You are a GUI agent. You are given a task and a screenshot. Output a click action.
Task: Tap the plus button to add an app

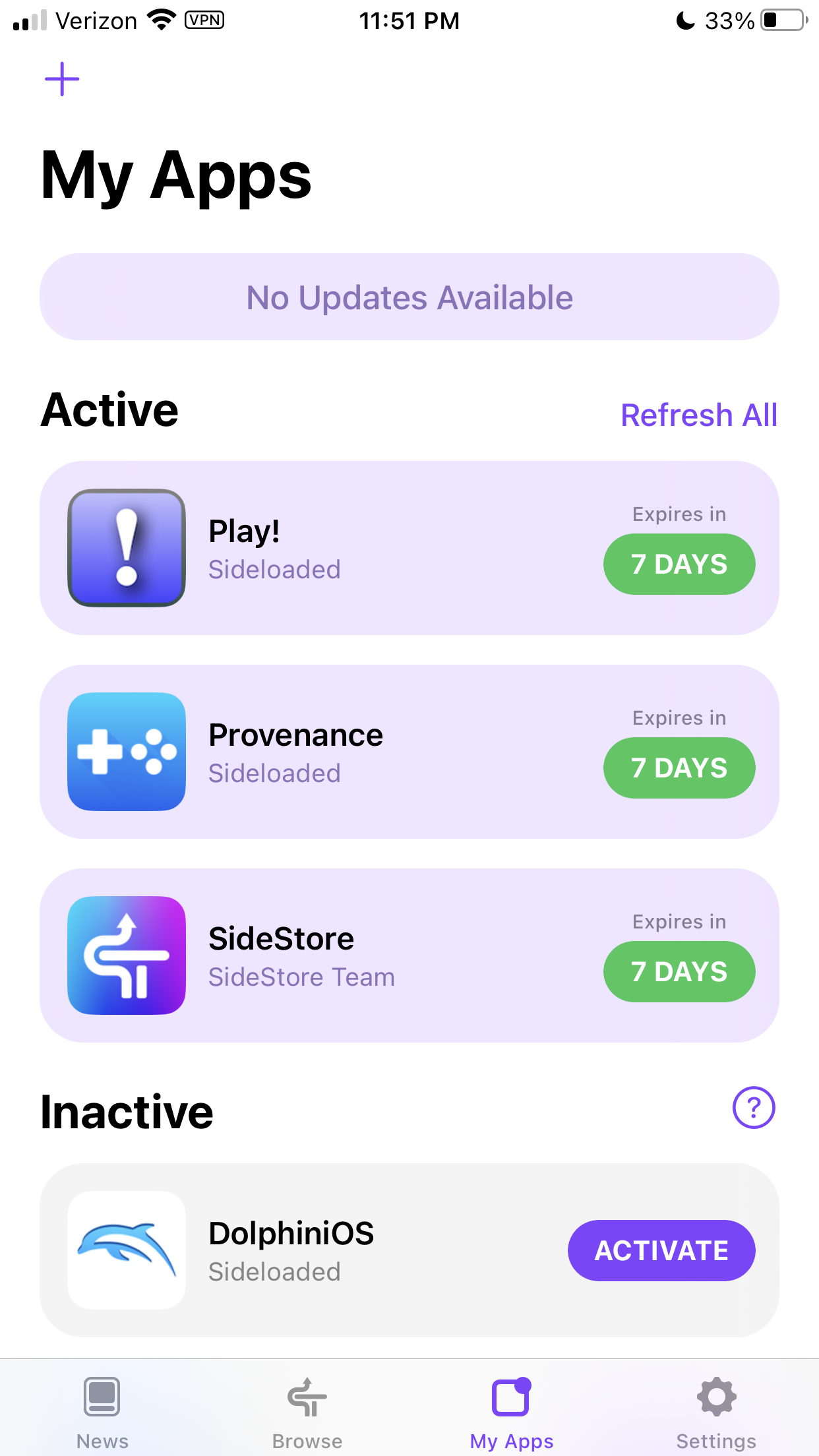coord(63,78)
